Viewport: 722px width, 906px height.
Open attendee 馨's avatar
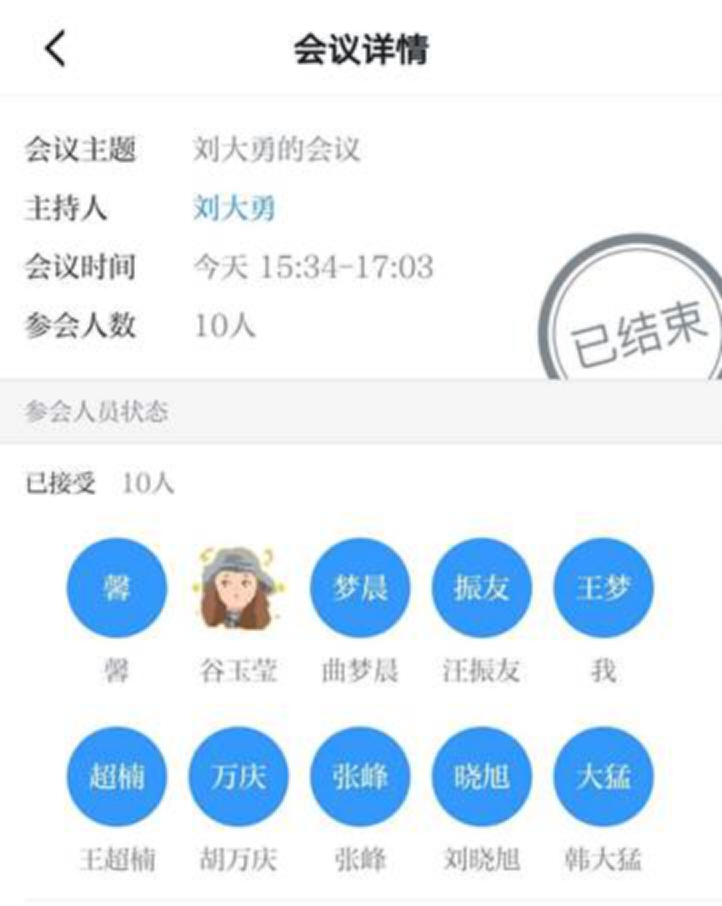click(116, 588)
